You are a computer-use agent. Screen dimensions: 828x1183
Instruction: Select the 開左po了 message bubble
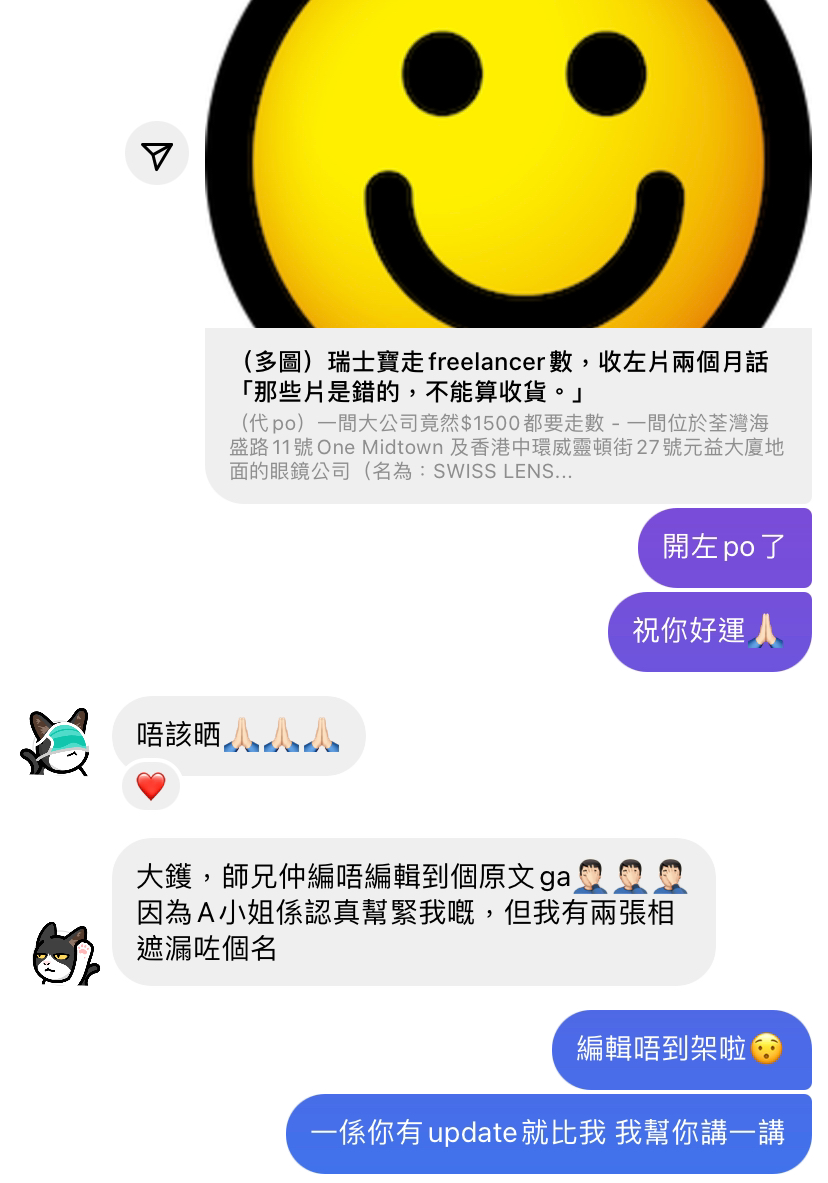click(725, 548)
